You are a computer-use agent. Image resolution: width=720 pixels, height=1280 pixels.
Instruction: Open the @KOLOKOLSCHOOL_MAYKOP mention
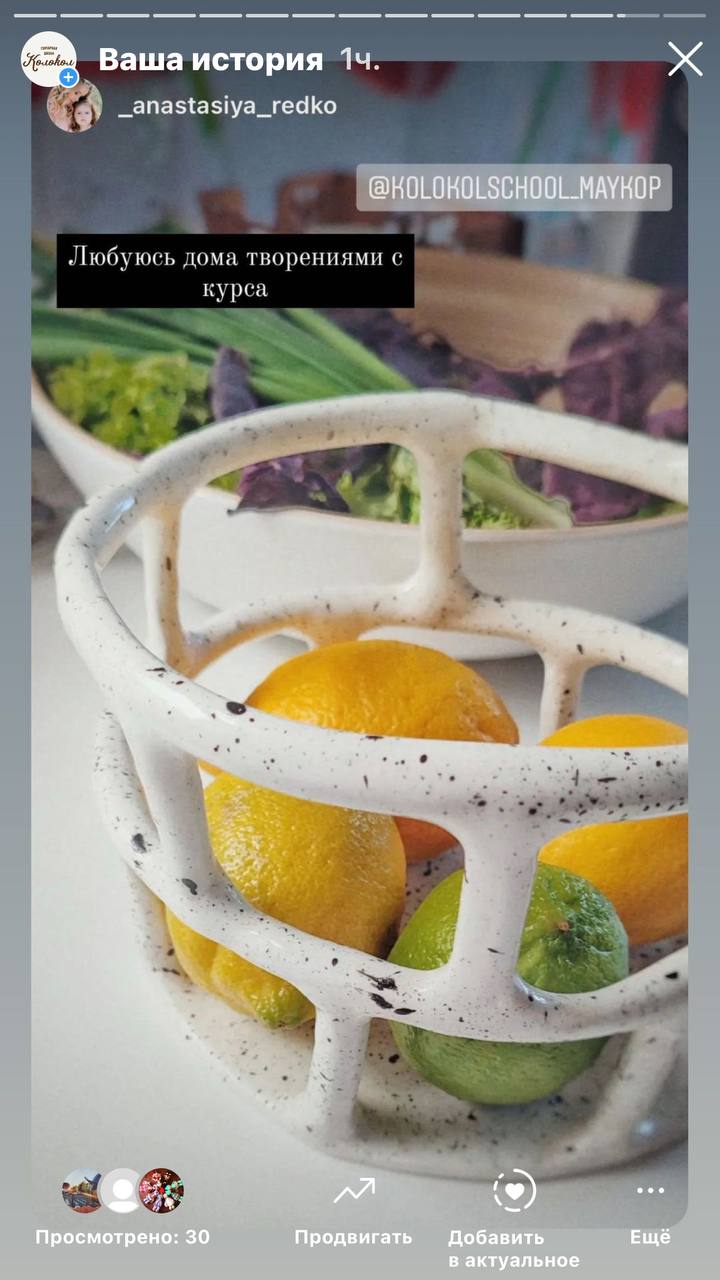(514, 188)
